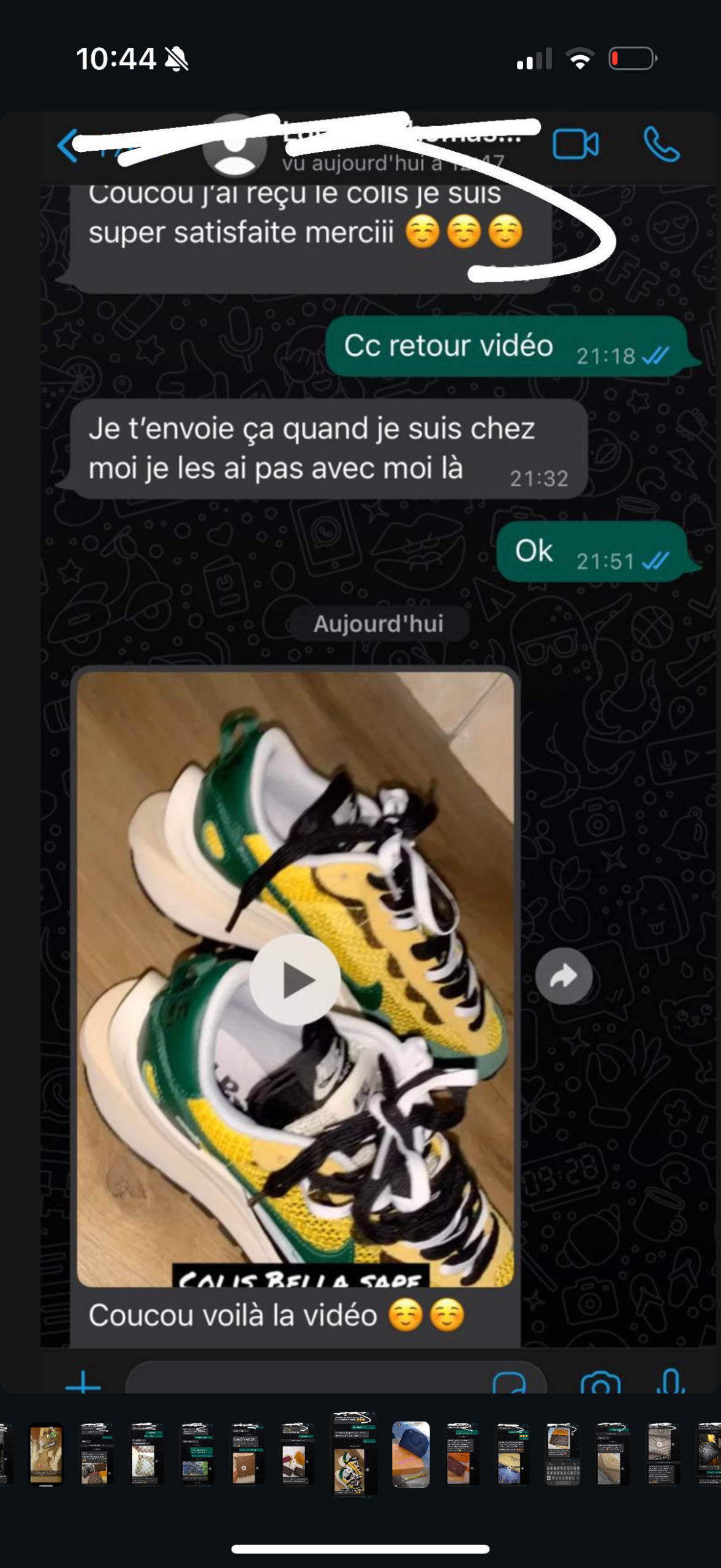Open the blue handbag photo thumbnail
This screenshot has width=721, height=1568.
[x=410, y=1453]
